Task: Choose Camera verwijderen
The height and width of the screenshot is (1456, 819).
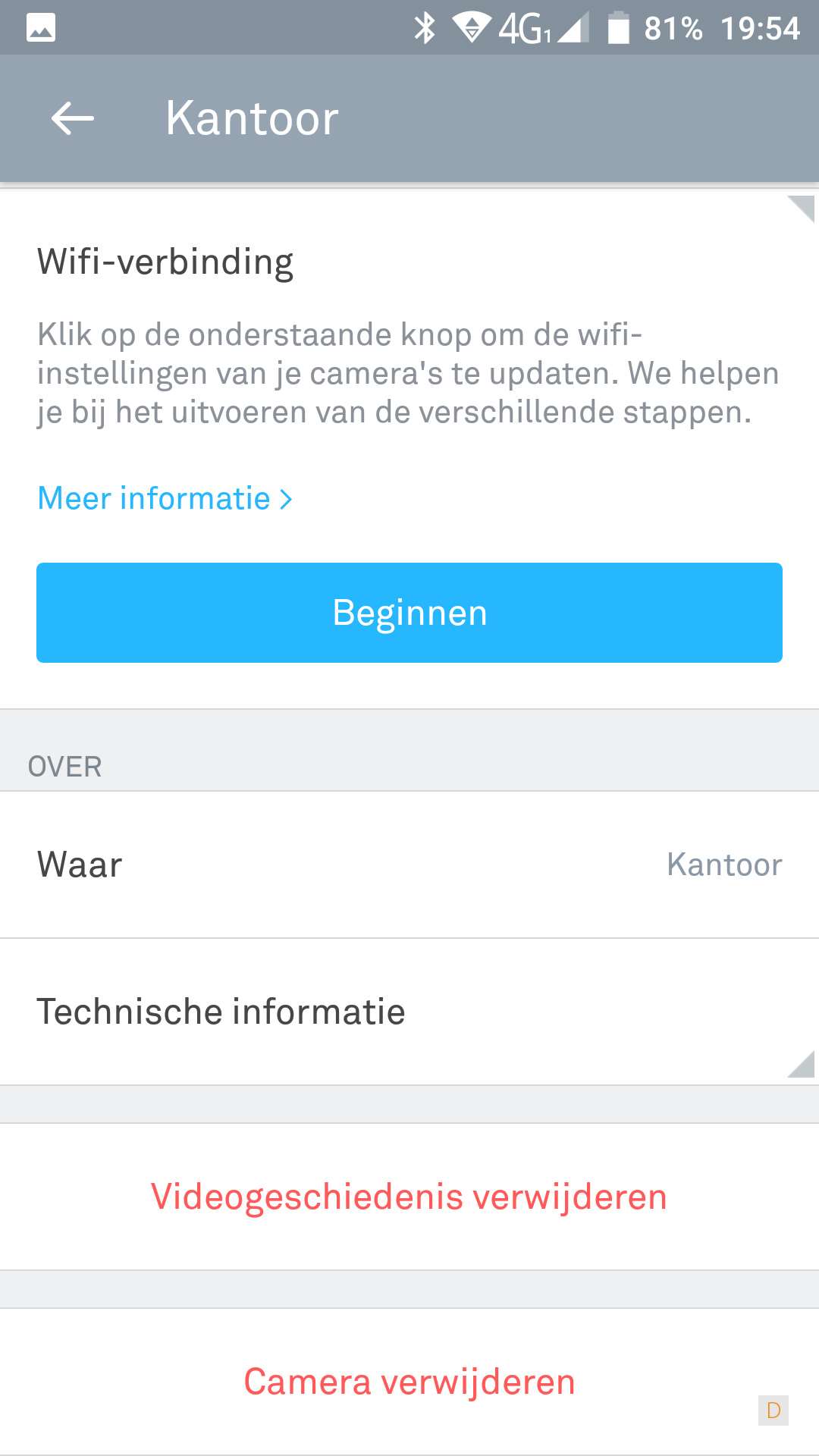Action: click(409, 1382)
